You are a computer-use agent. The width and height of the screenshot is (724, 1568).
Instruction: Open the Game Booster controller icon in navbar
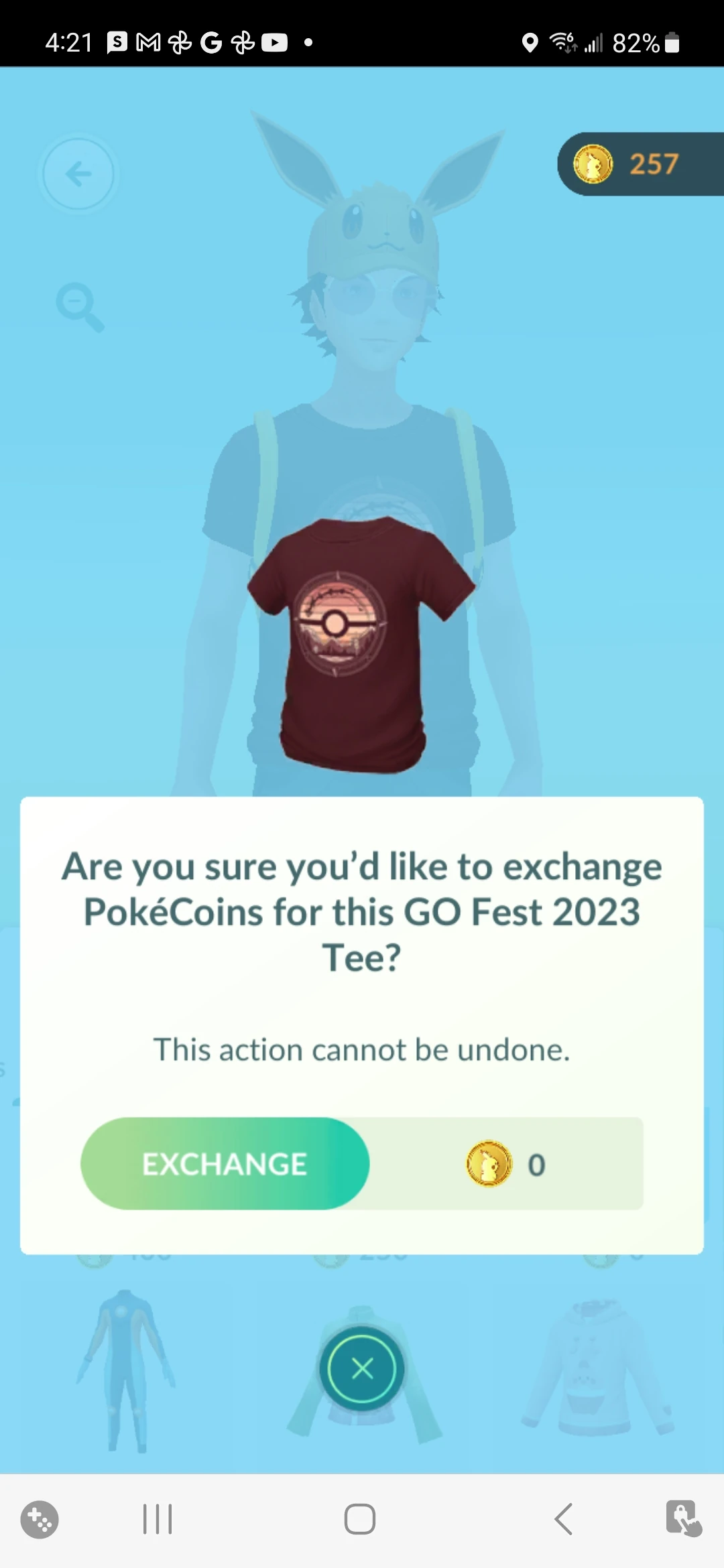[x=40, y=1520]
